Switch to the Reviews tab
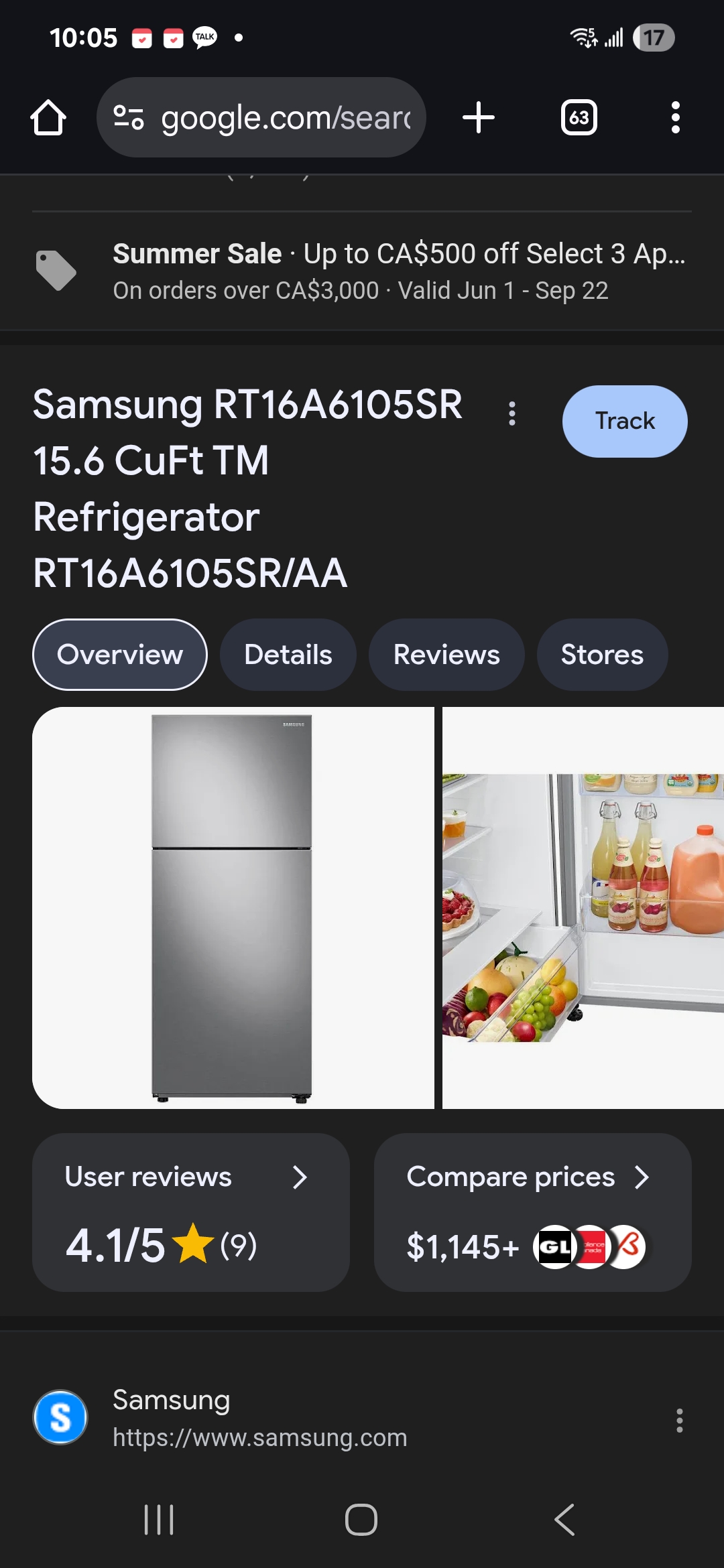This screenshot has width=724, height=1568. 446,655
